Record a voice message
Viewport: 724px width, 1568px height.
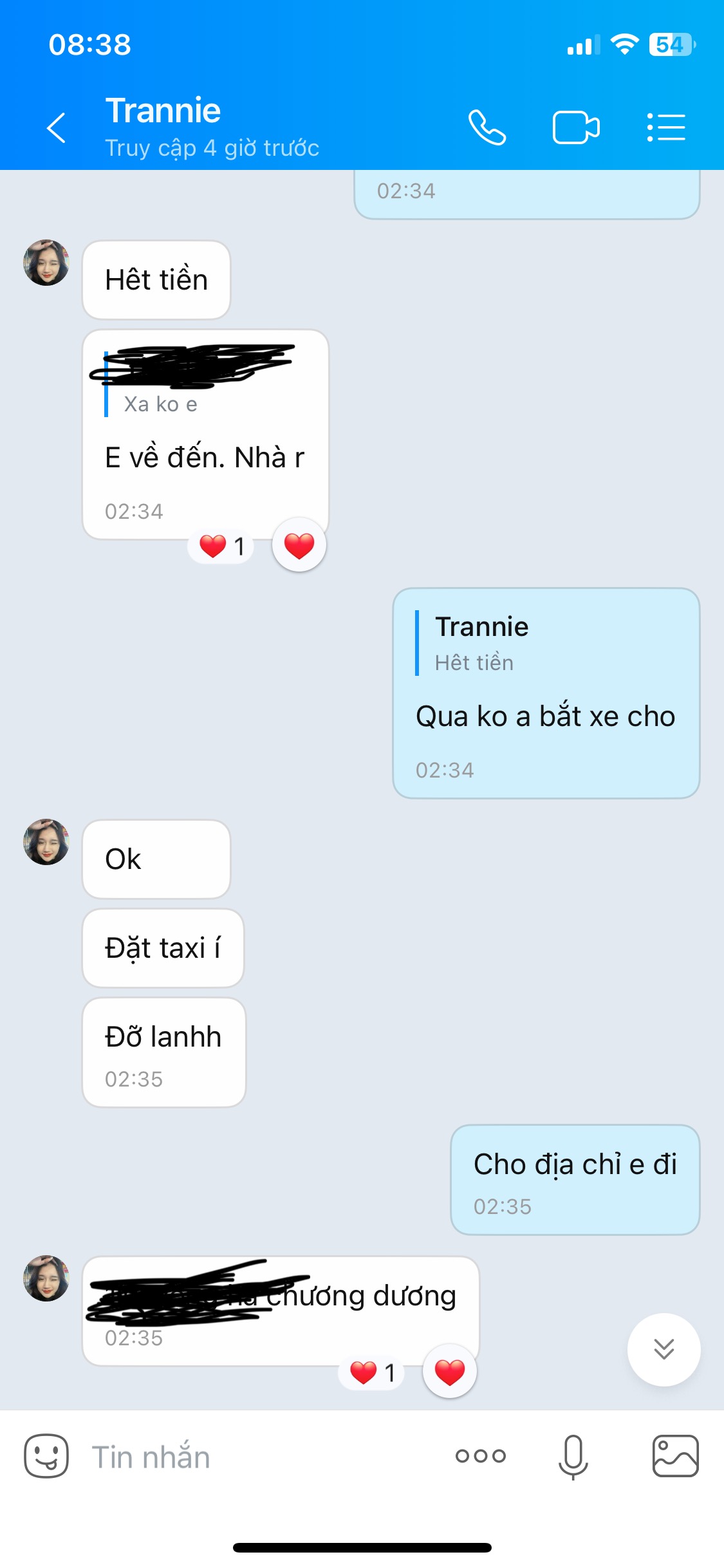[x=573, y=1456]
